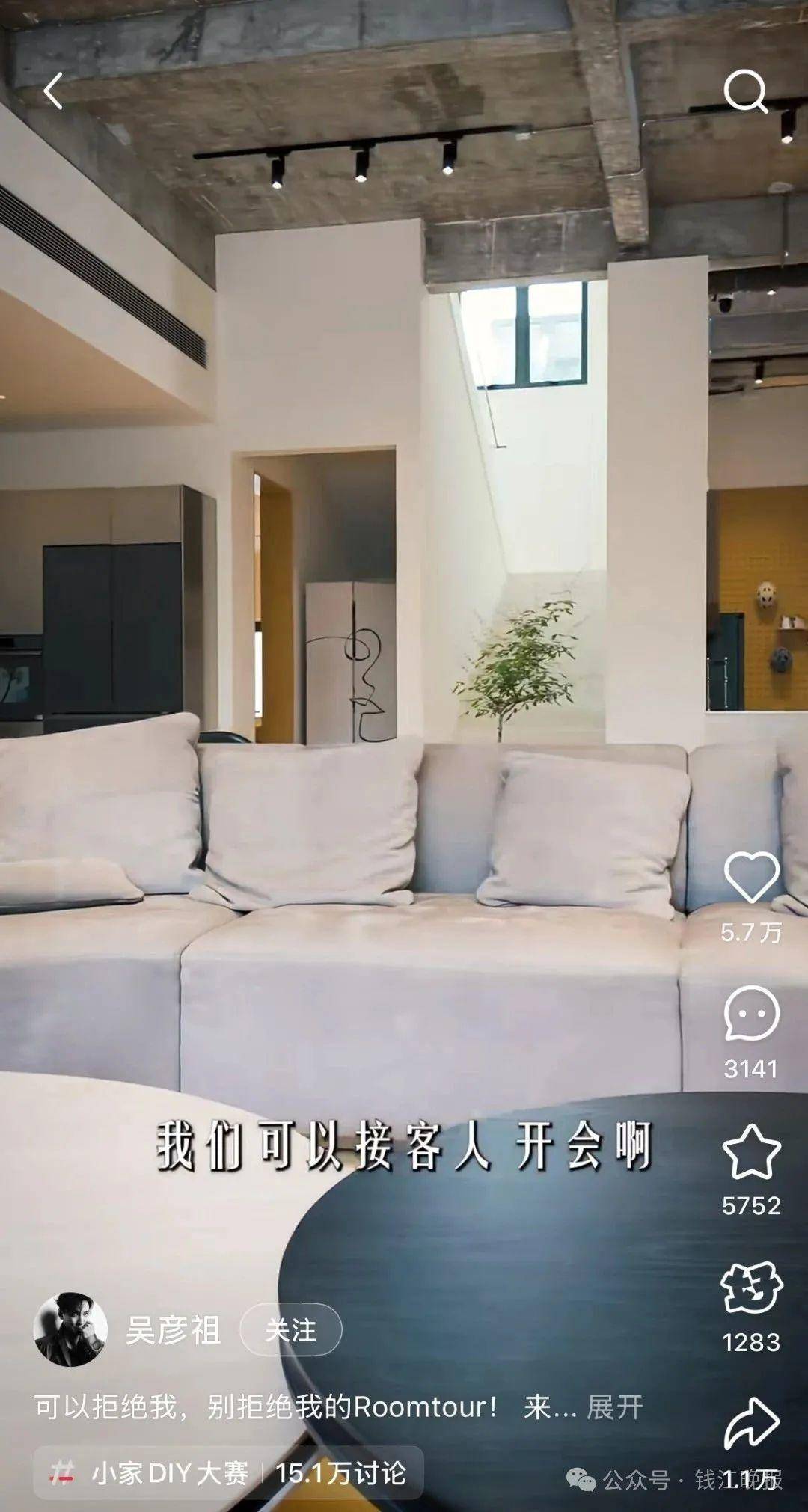The width and height of the screenshot is (808, 1512).
Task: Open search from the magnifier icon
Action: (x=746, y=91)
